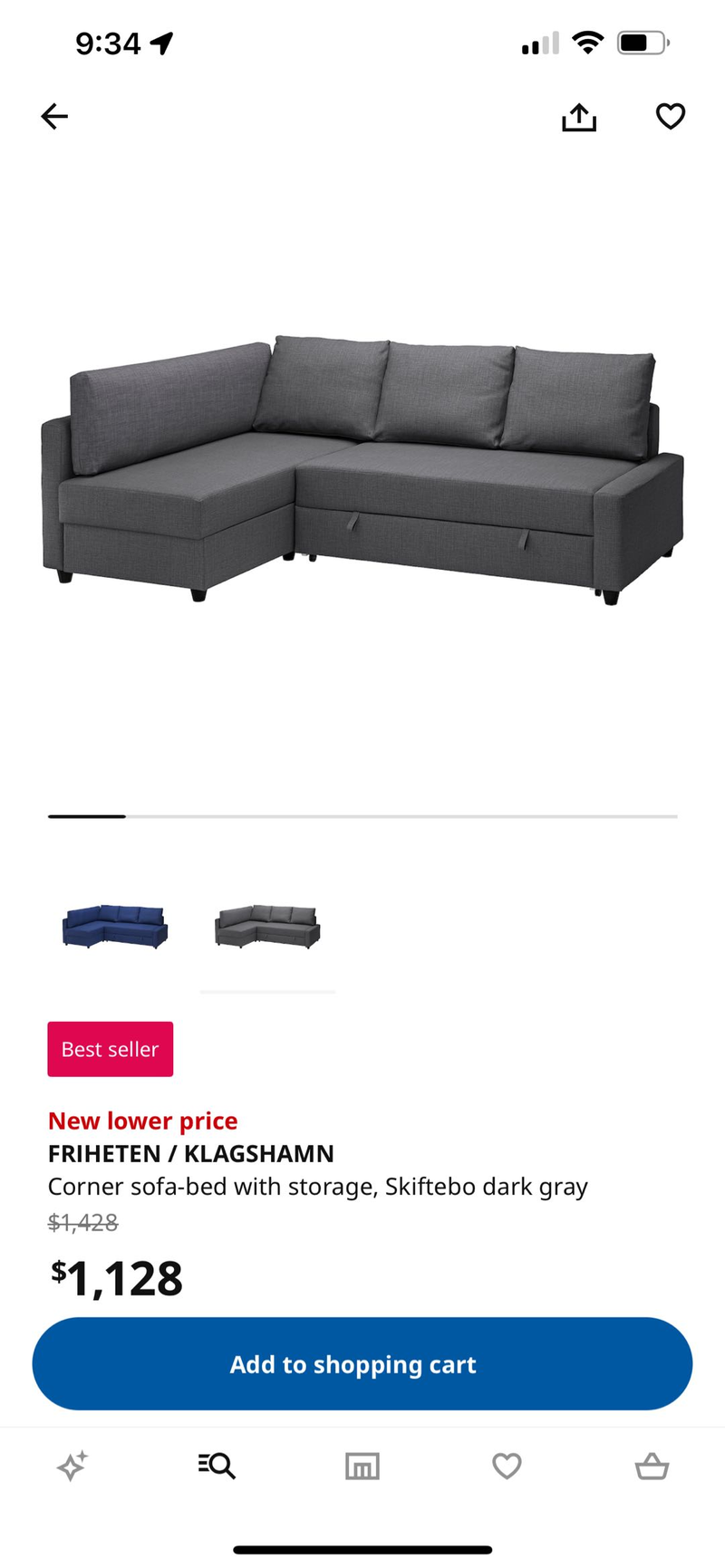Open the favorites tab in bottom bar
725x1568 pixels.
pyautogui.click(x=507, y=1465)
